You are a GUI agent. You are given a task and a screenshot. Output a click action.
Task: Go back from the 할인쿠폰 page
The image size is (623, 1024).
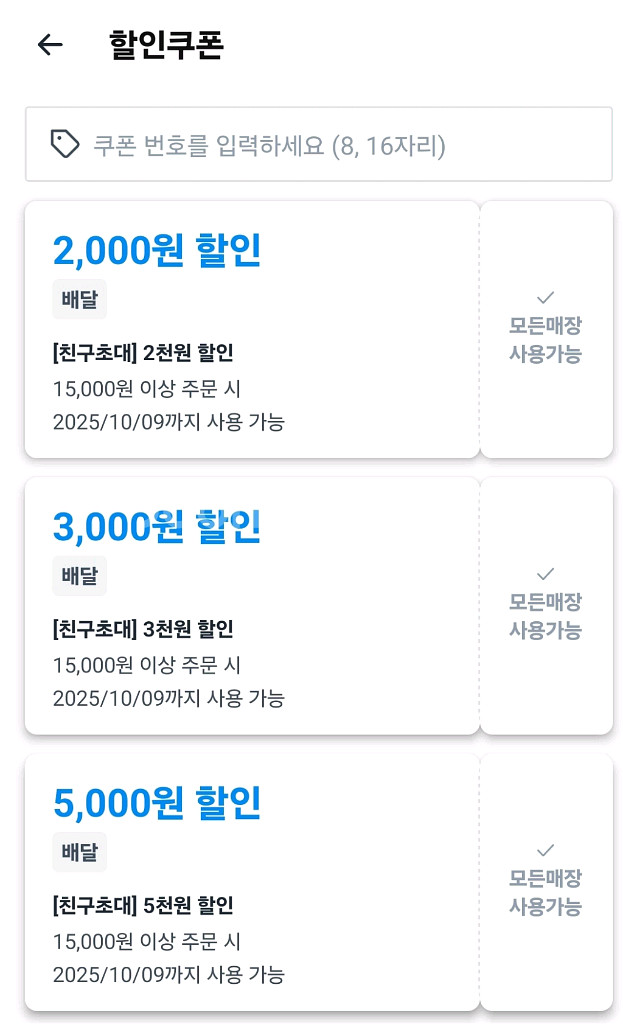[49, 45]
